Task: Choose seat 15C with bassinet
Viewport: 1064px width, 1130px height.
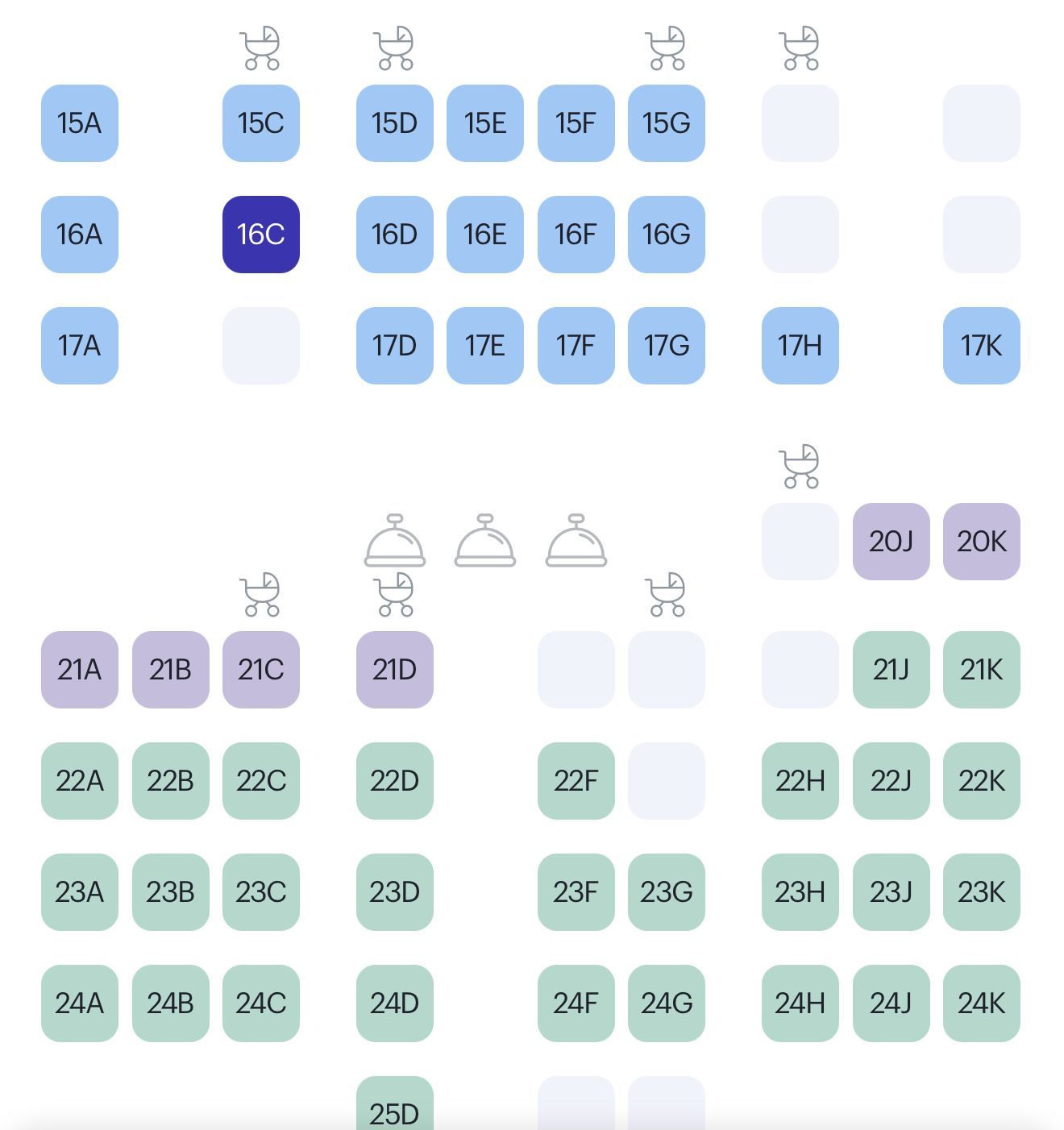Action: (x=260, y=123)
